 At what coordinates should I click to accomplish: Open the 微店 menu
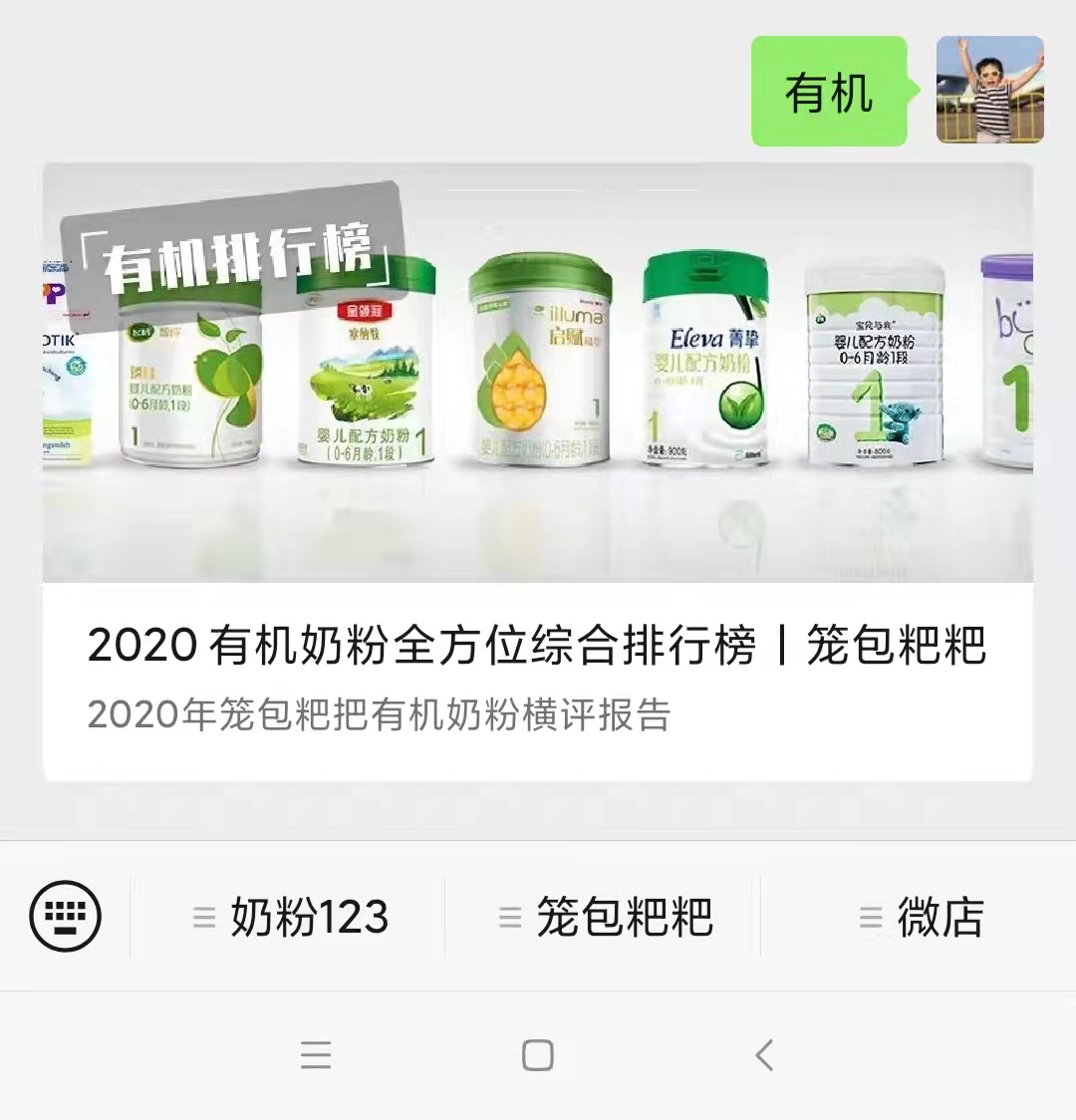tap(921, 917)
